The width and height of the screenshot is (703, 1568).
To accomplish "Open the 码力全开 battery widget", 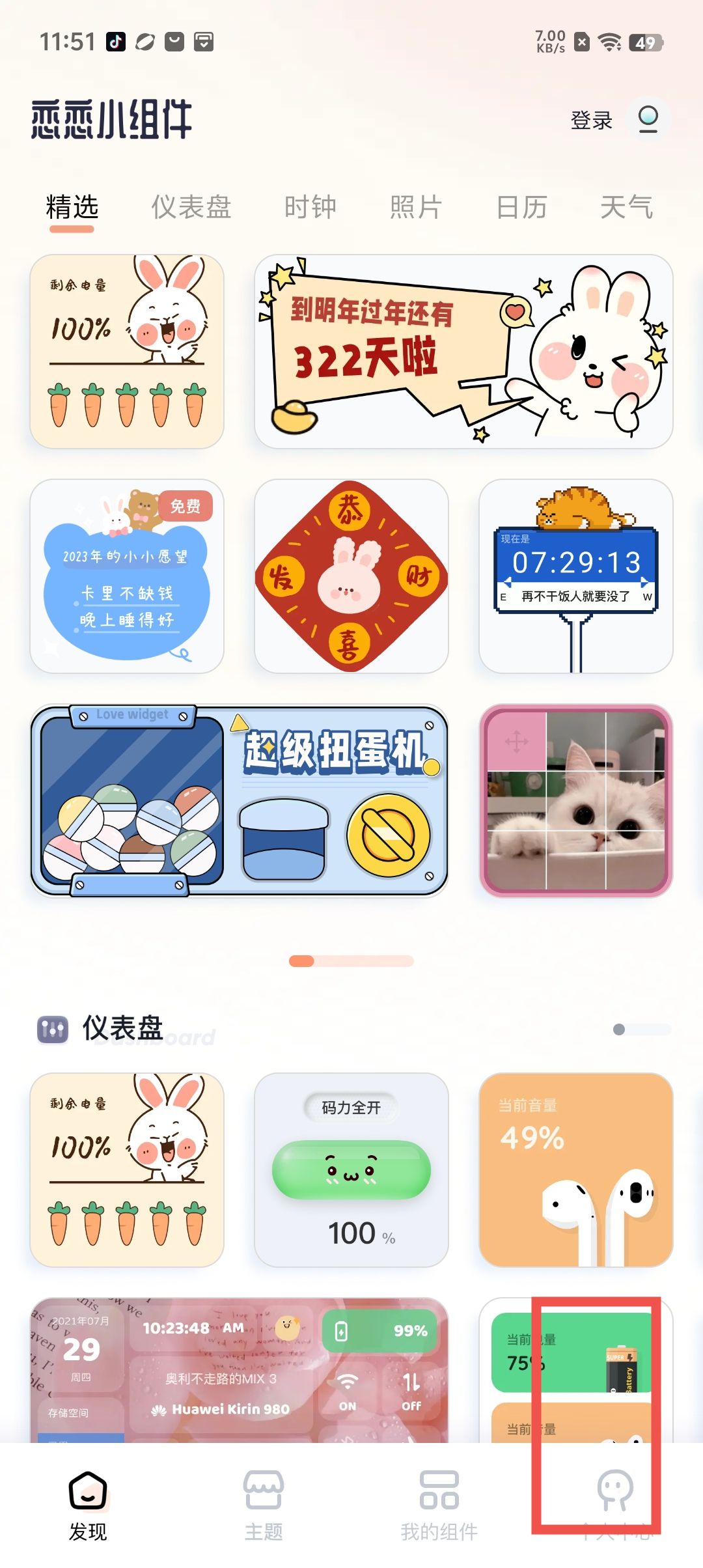I will [351, 1169].
